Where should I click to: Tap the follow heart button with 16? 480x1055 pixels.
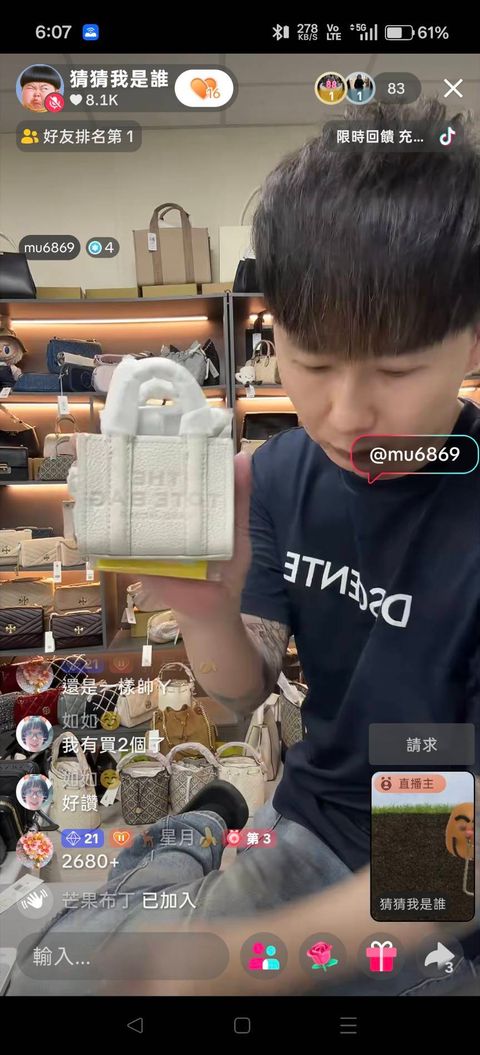coord(205,88)
